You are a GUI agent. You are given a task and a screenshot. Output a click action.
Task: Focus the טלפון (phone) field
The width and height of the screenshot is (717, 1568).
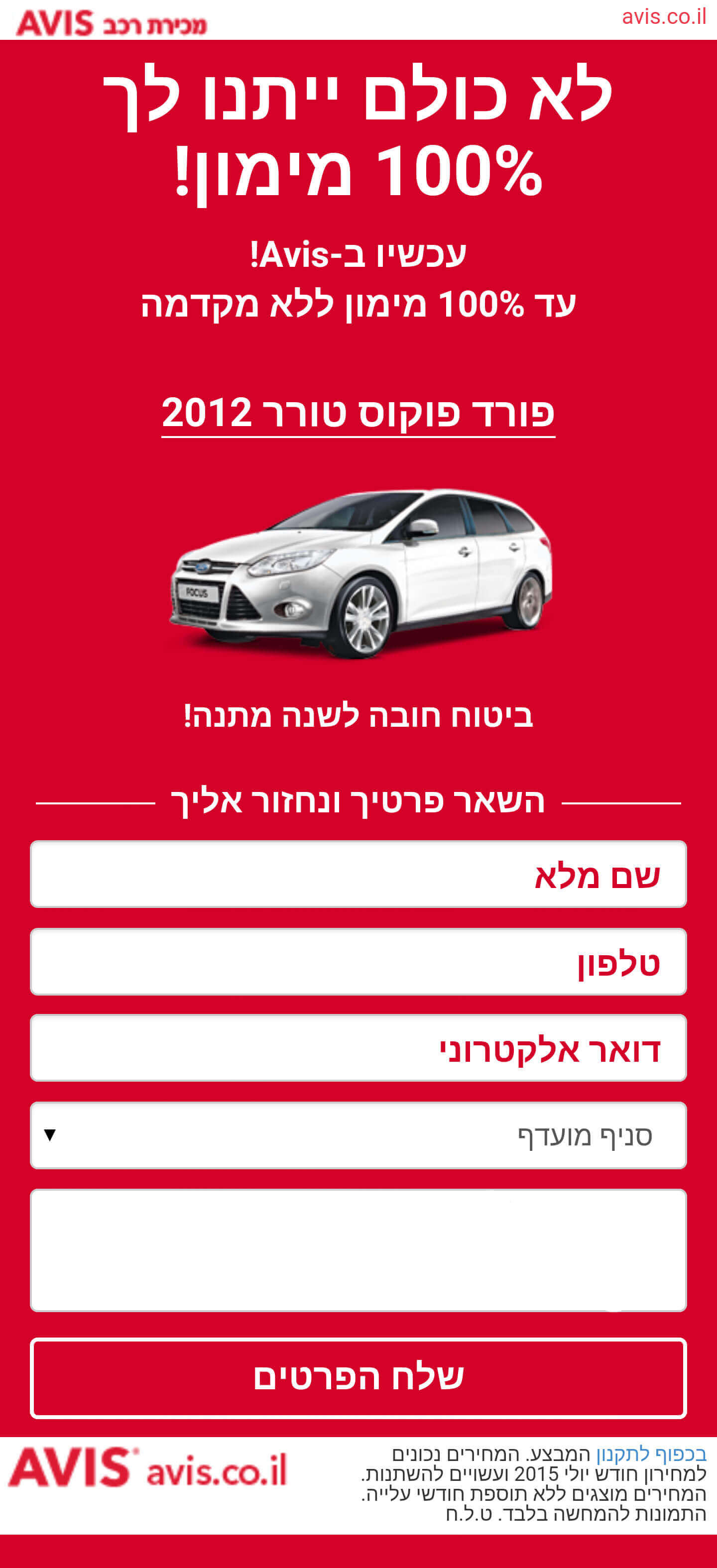[358, 962]
